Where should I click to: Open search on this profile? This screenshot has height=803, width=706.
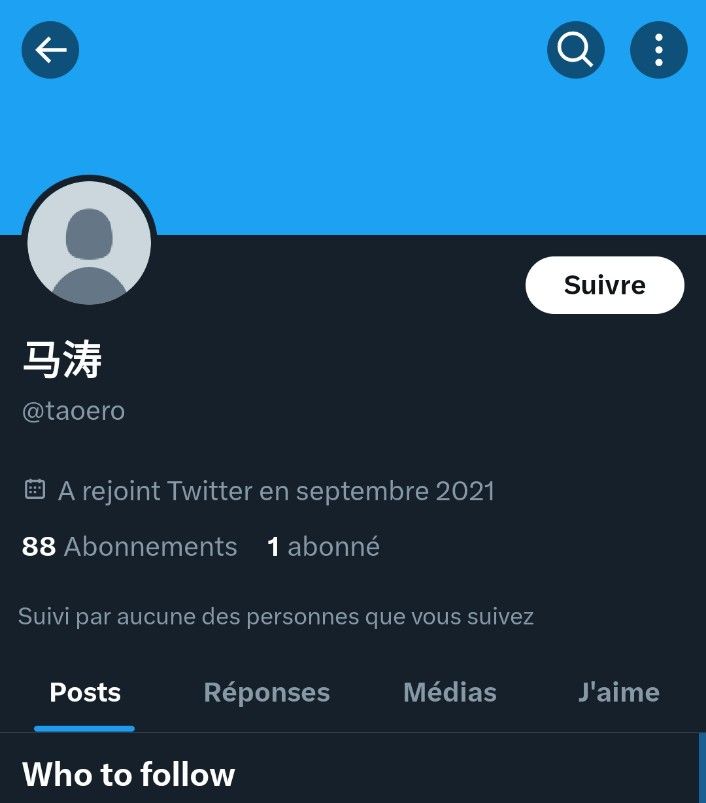[576, 49]
